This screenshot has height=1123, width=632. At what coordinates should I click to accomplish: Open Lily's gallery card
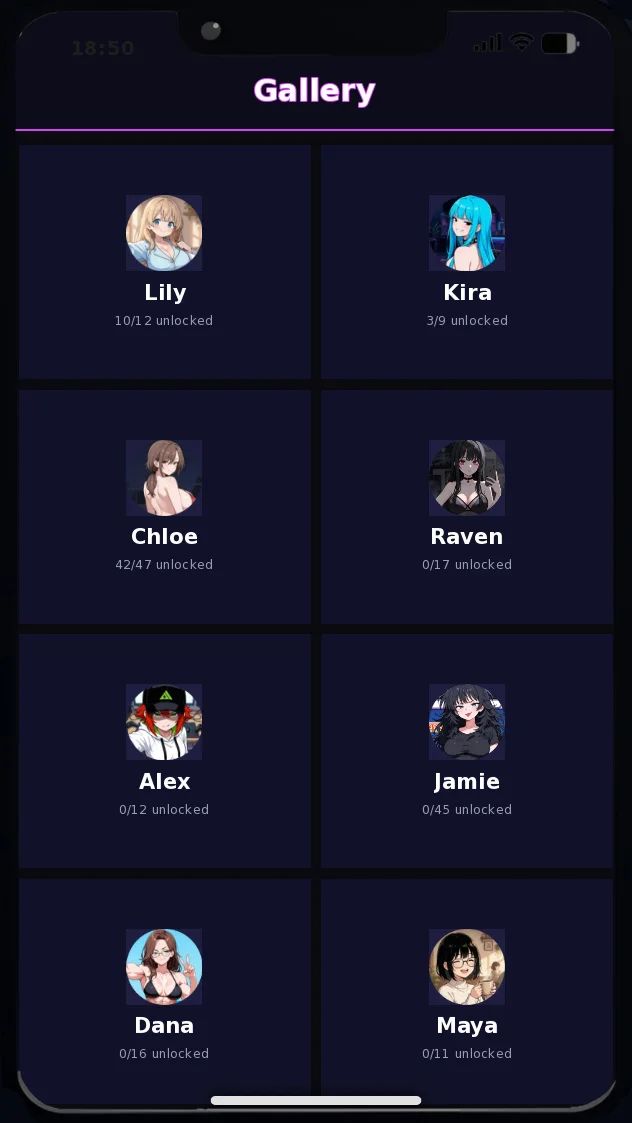165,262
